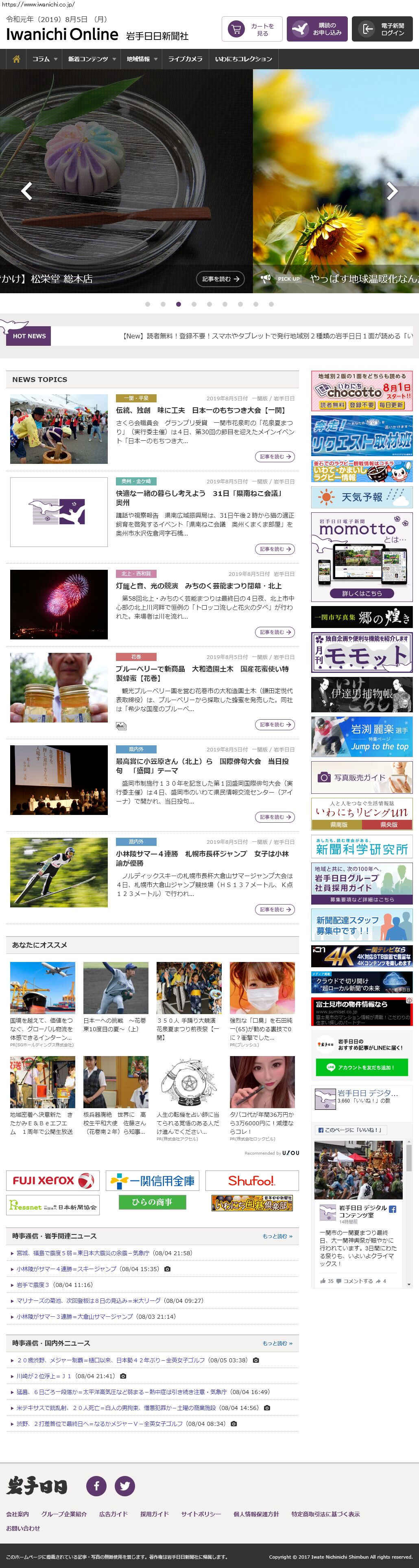The width and height of the screenshot is (419, 1568).
Task: Show next carousel slide
Action: pyautogui.click(x=392, y=191)
